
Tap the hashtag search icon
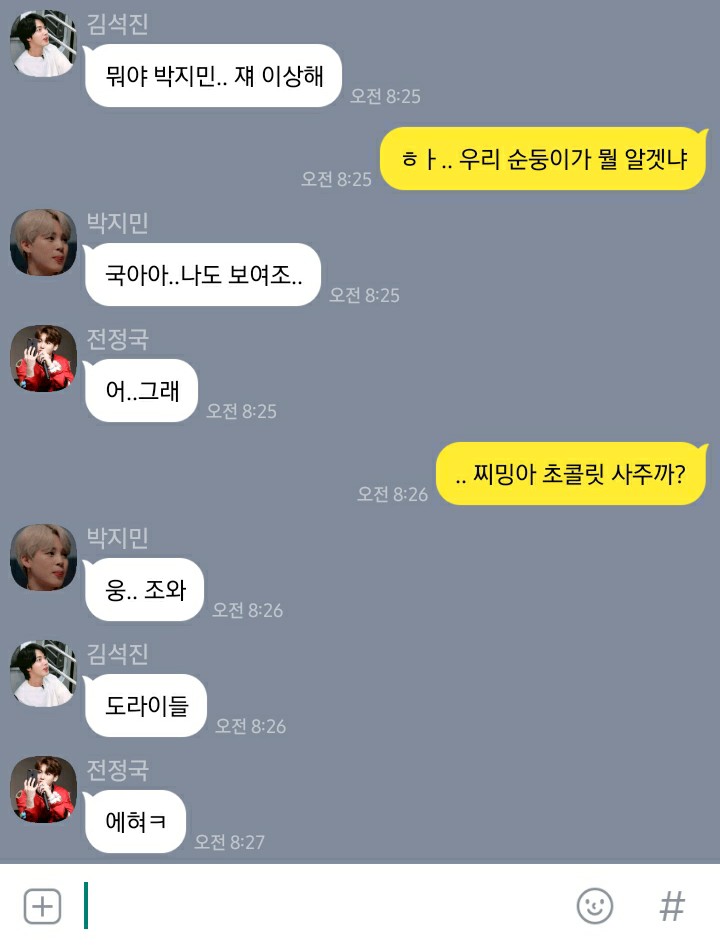671,906
